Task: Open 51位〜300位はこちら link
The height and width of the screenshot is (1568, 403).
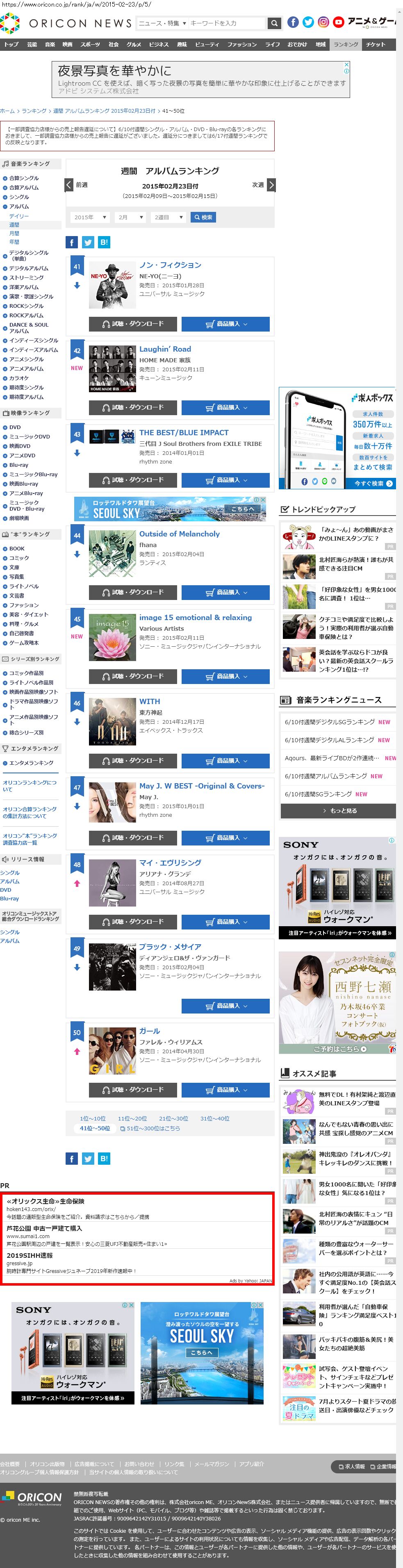Action: point(153,1128)
